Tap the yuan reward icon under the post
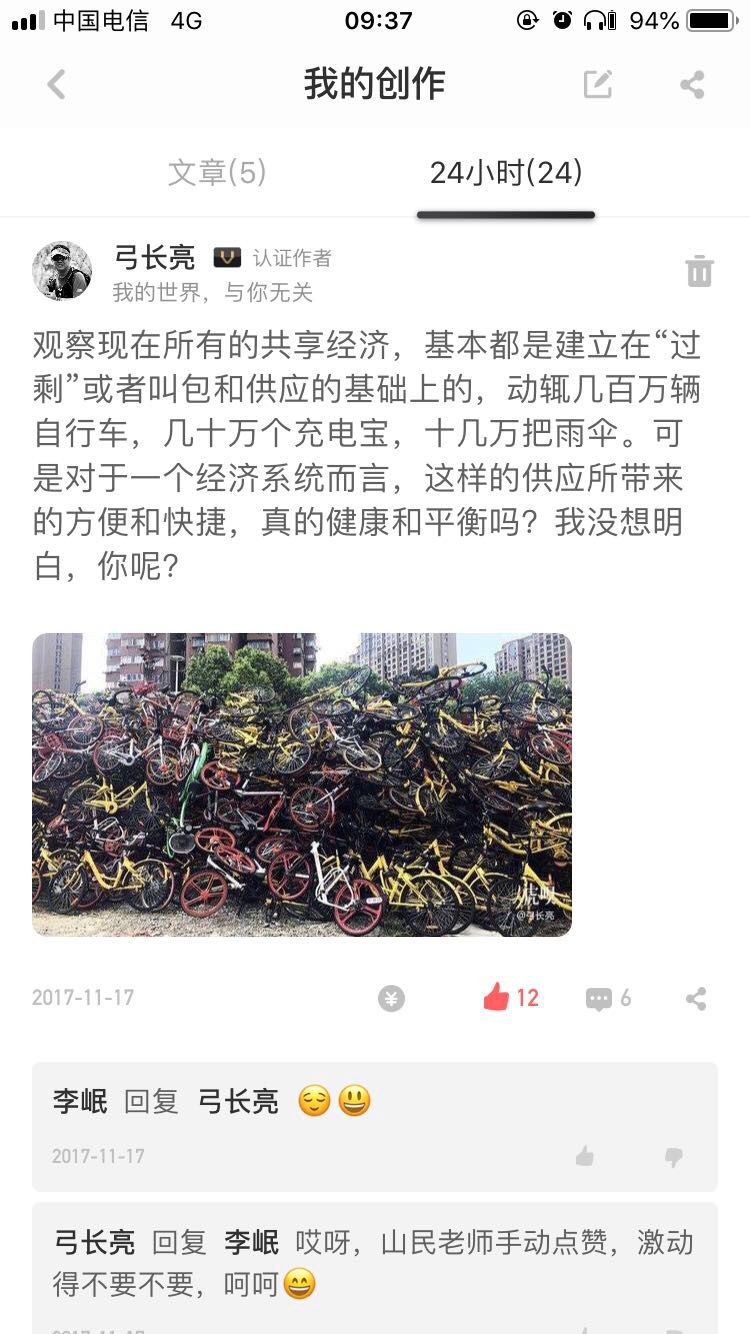 (391, 998)
